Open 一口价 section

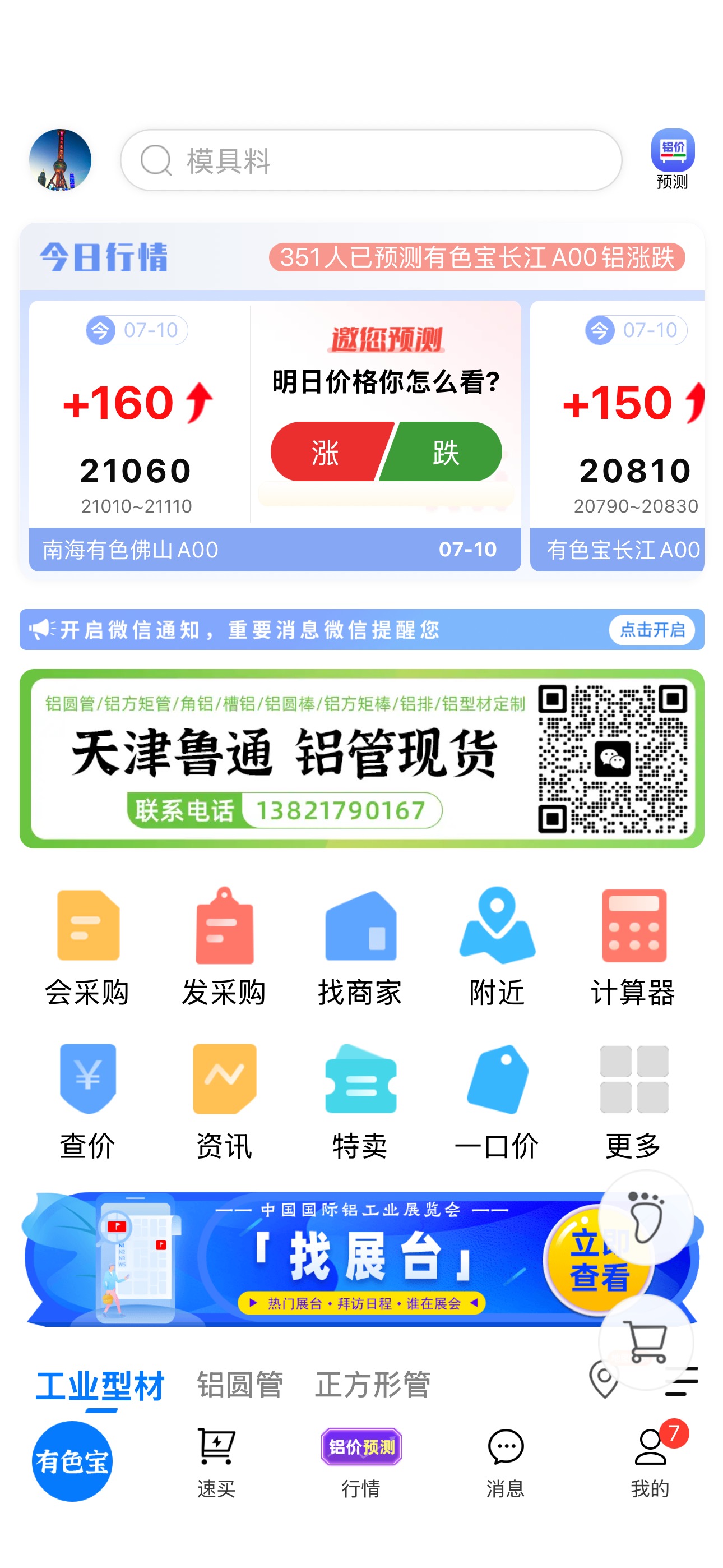(497, 1100)
